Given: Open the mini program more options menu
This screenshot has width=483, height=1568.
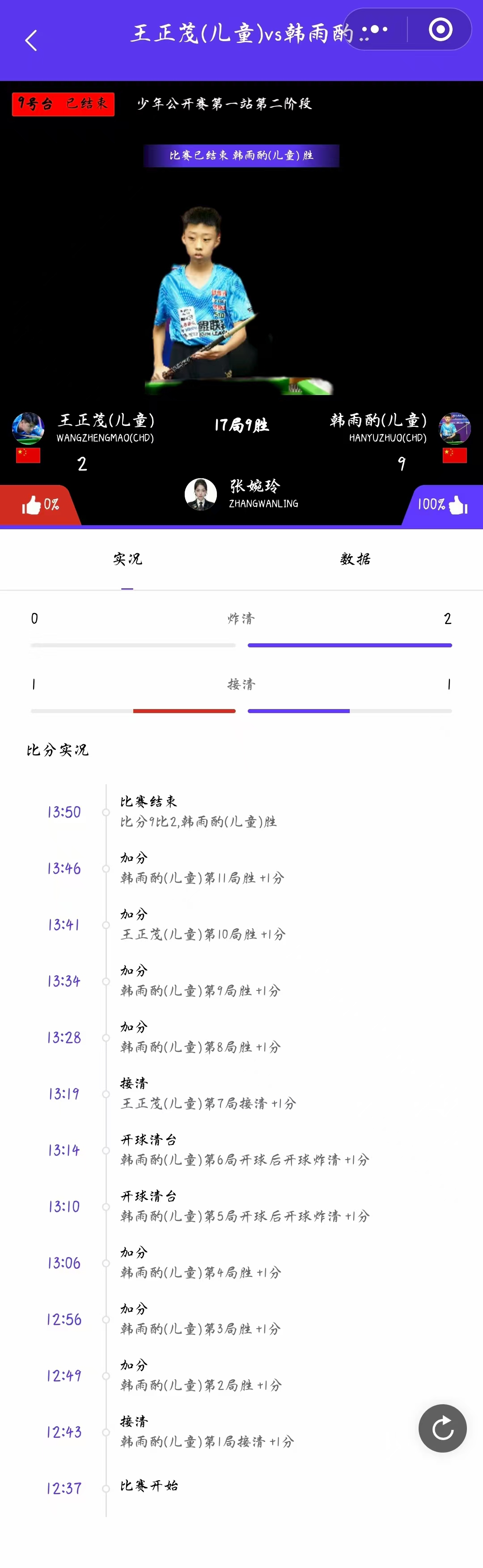Looking at the screenshot, I should (x=375, y=29).
